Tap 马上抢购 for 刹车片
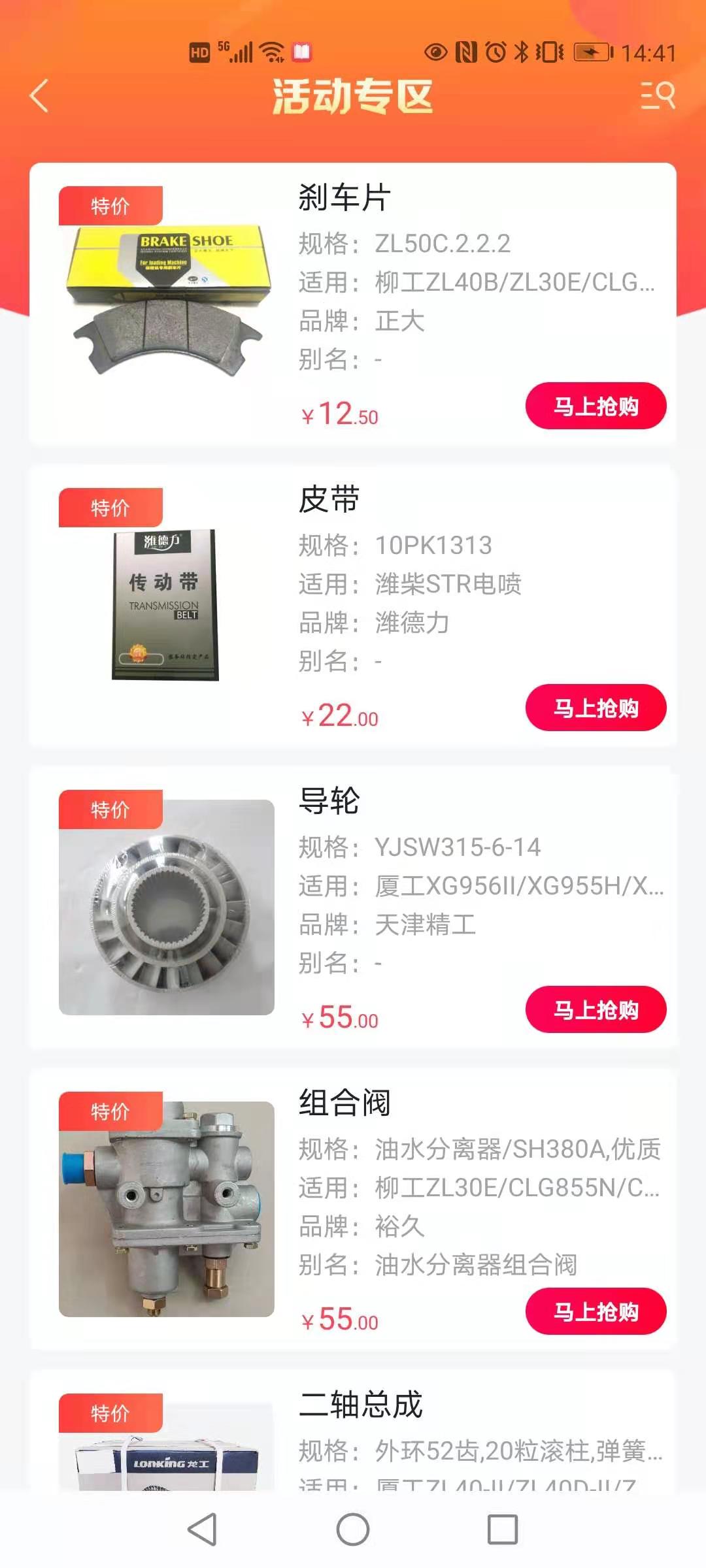 pyautogui.click(x=596, y=406)
